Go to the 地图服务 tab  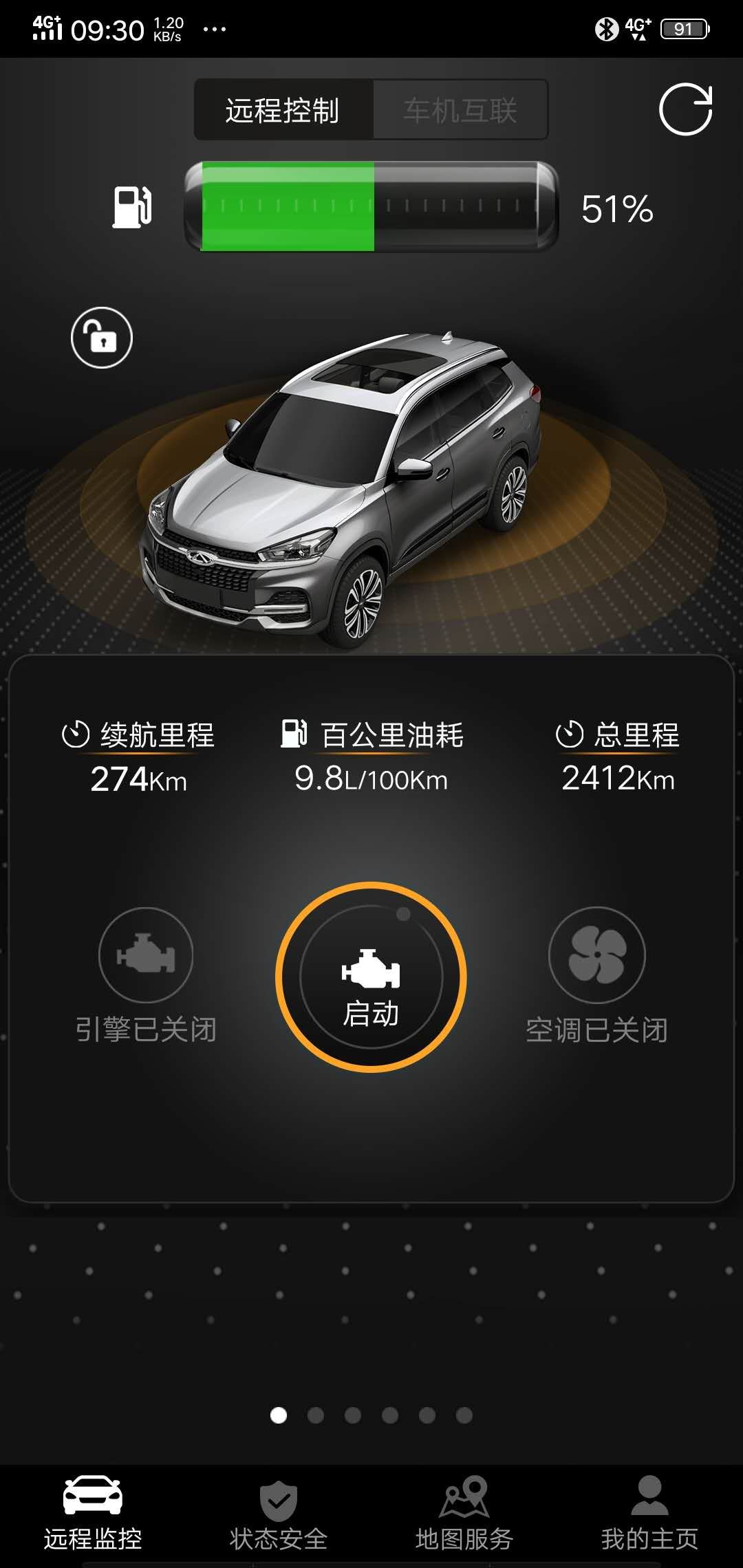tap(464, 1514)
